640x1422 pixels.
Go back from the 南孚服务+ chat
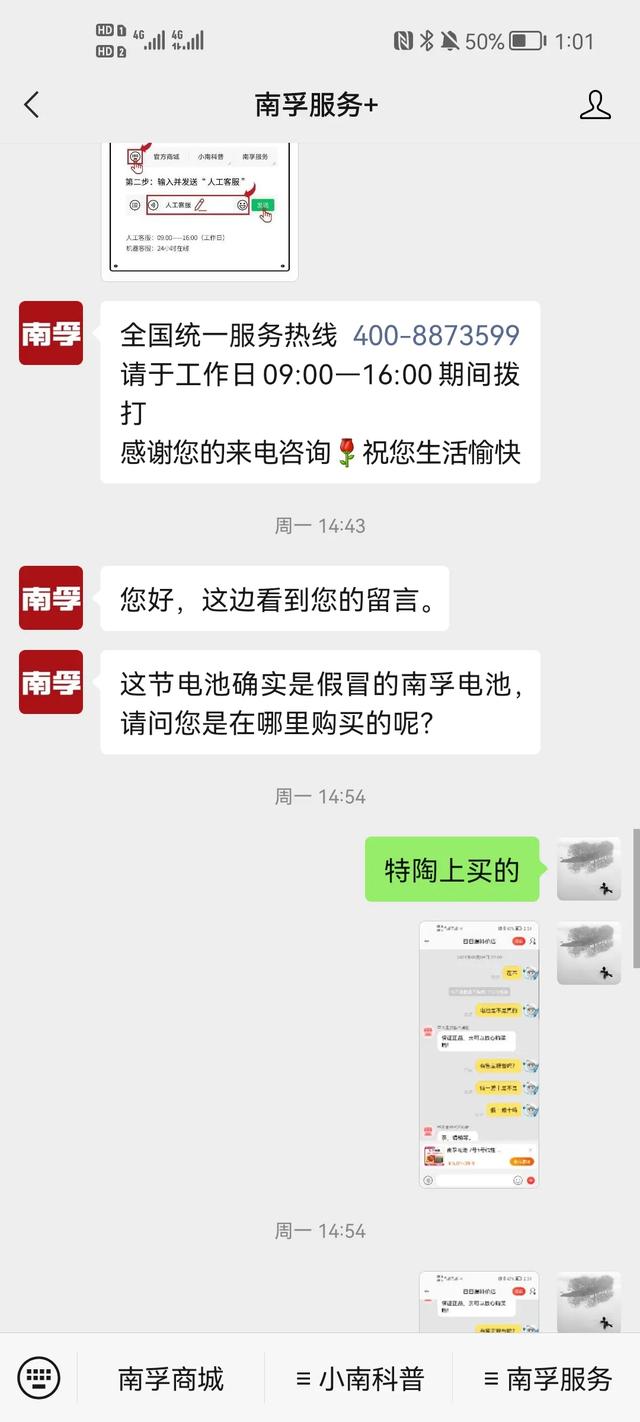coord(32,104)
